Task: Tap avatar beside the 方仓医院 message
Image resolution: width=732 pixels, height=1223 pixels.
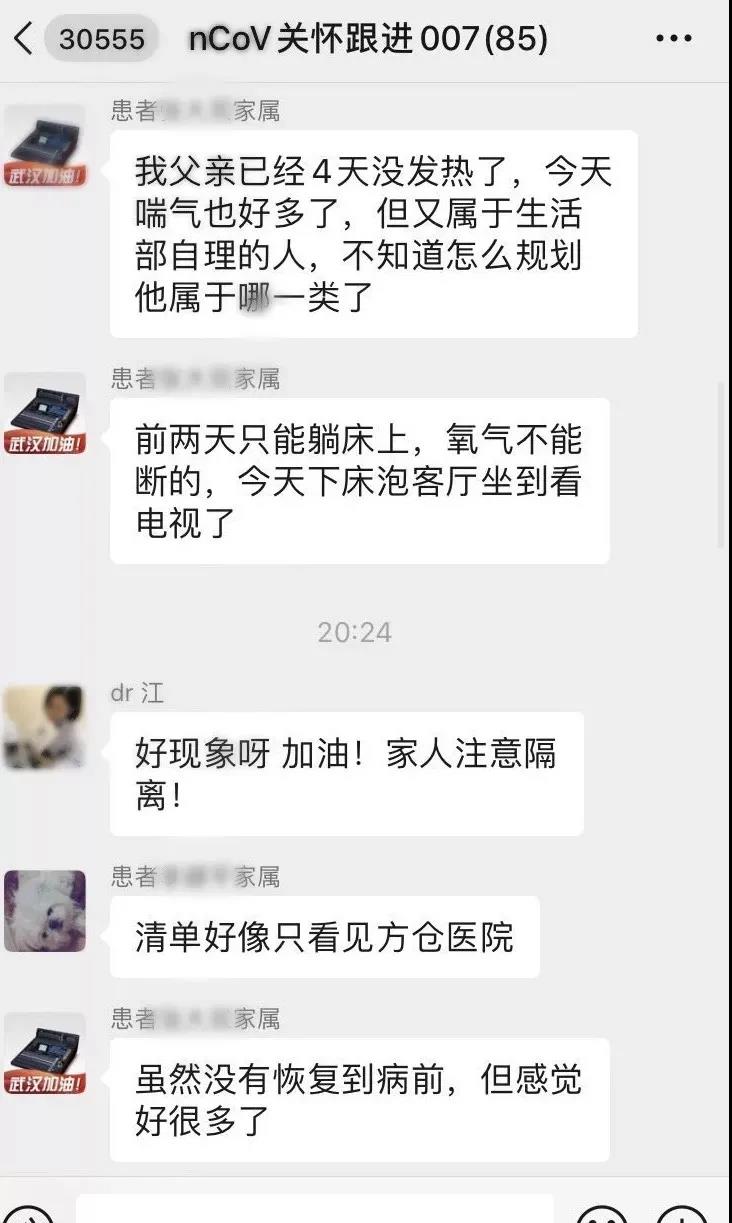Action: coord(44,911)
